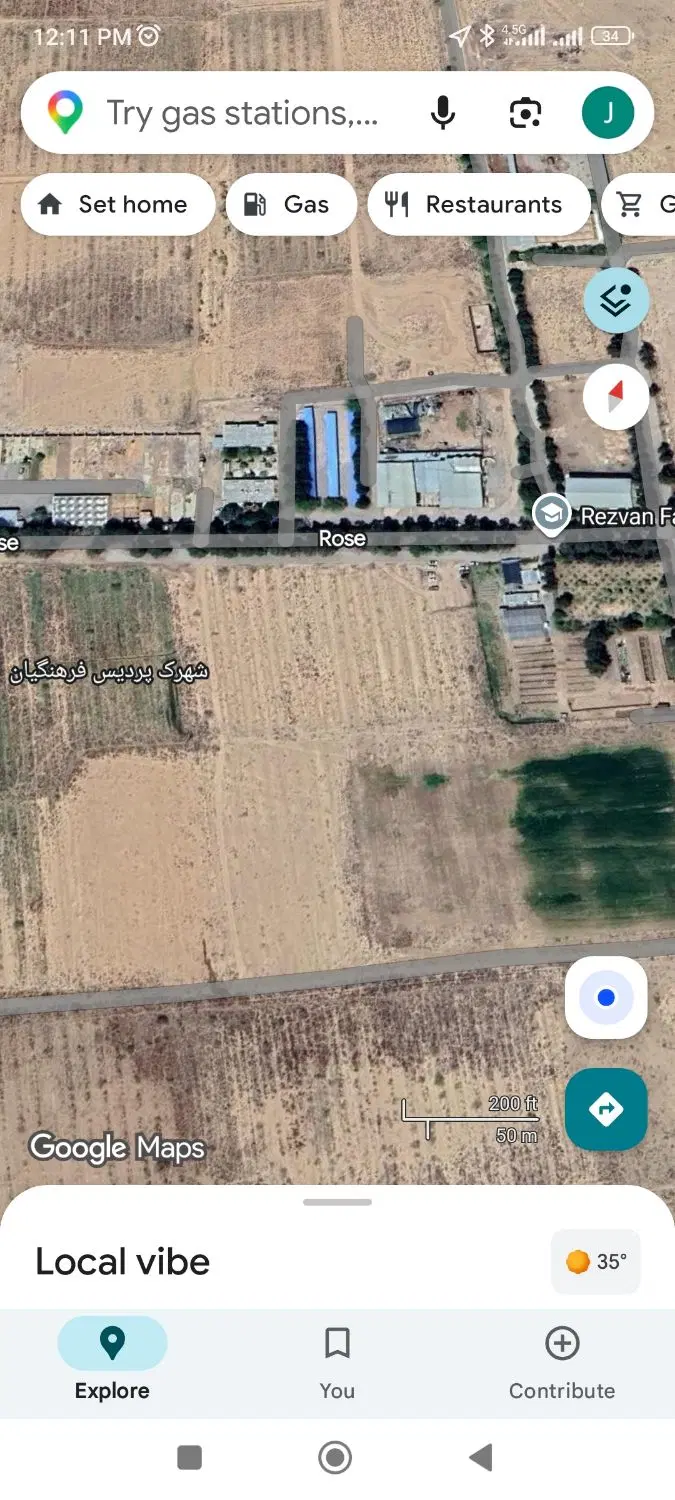The height and width of the screenshot is (1500, 675).
Task: Select the Set home chip
Action: pos(118,205)
